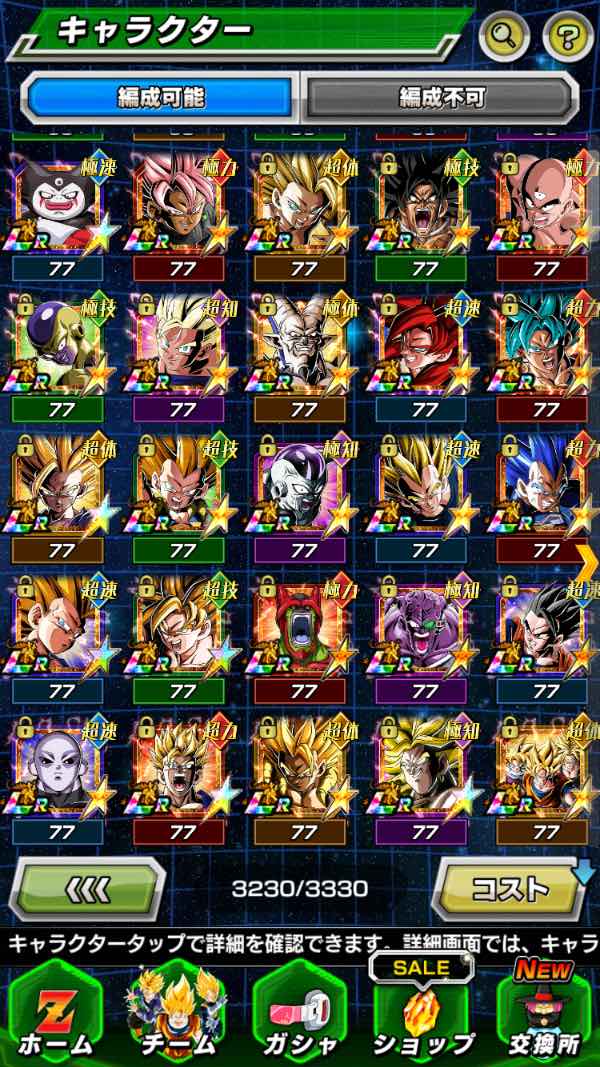
Task: Select the panda-like Monaka costume card
Action: tap(60, 205)
